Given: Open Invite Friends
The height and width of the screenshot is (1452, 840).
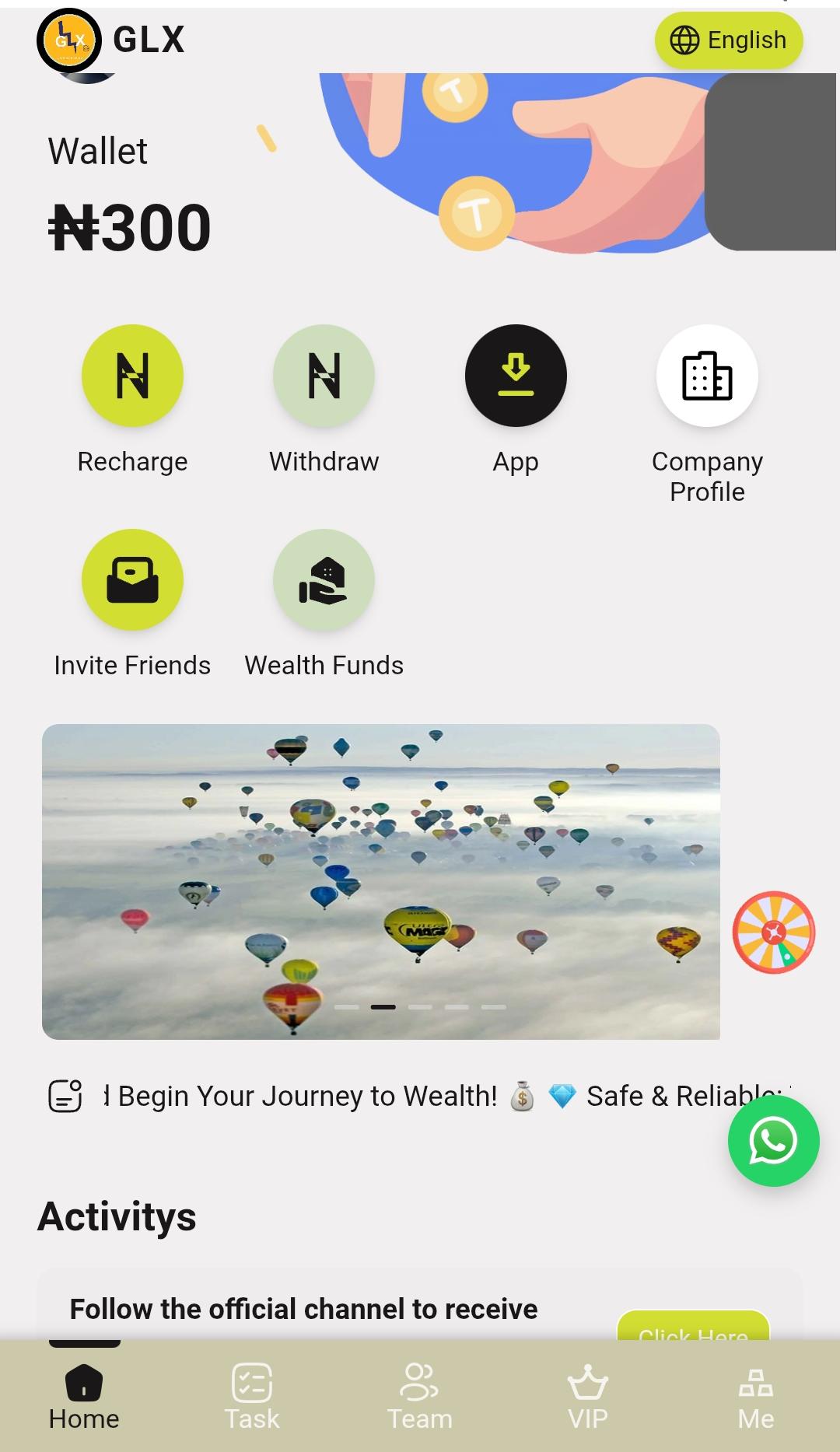Looking at the screenshot, I should click(x=132, y=580).
